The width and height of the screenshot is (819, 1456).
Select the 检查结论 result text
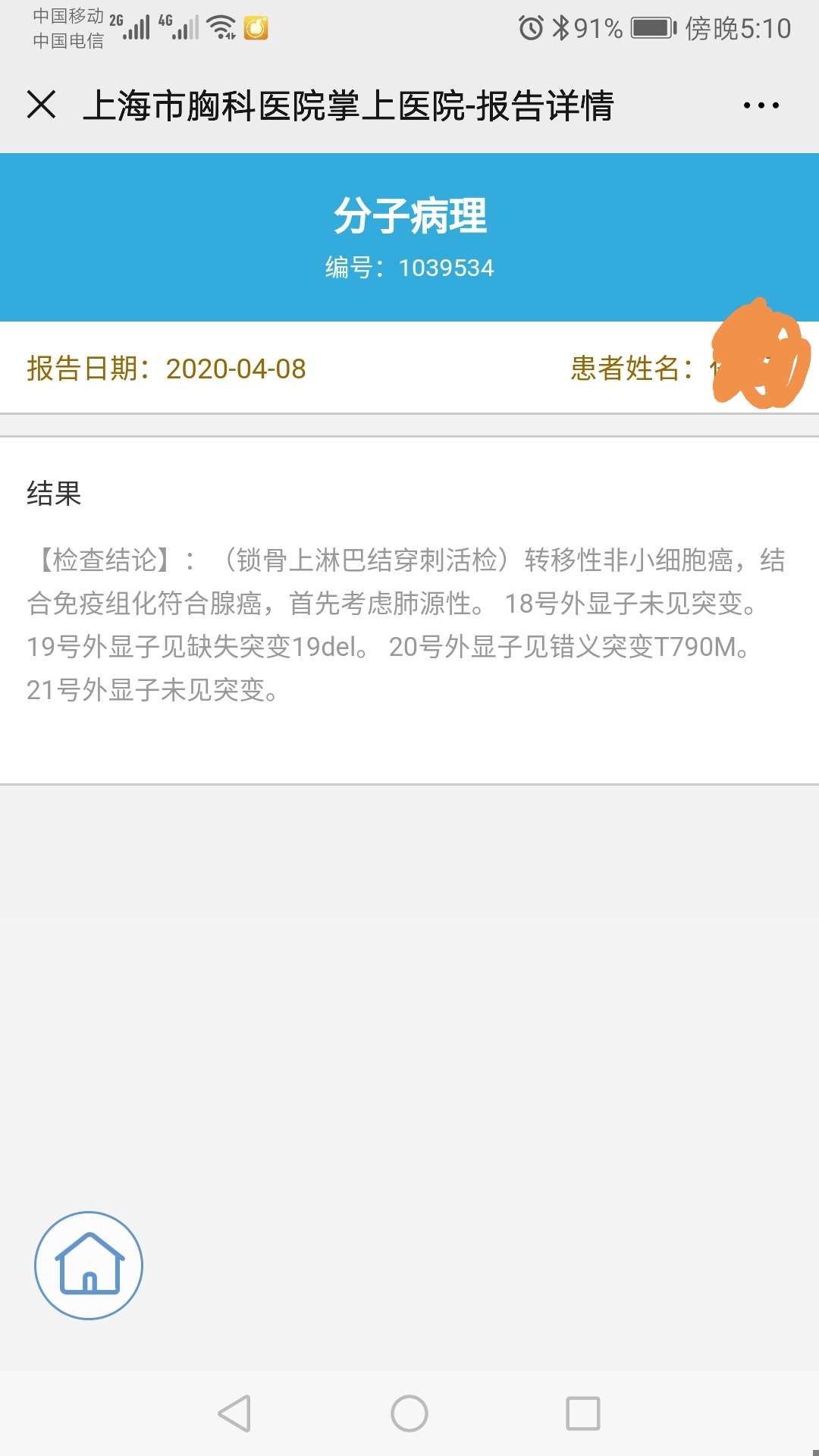click(409, 623)
